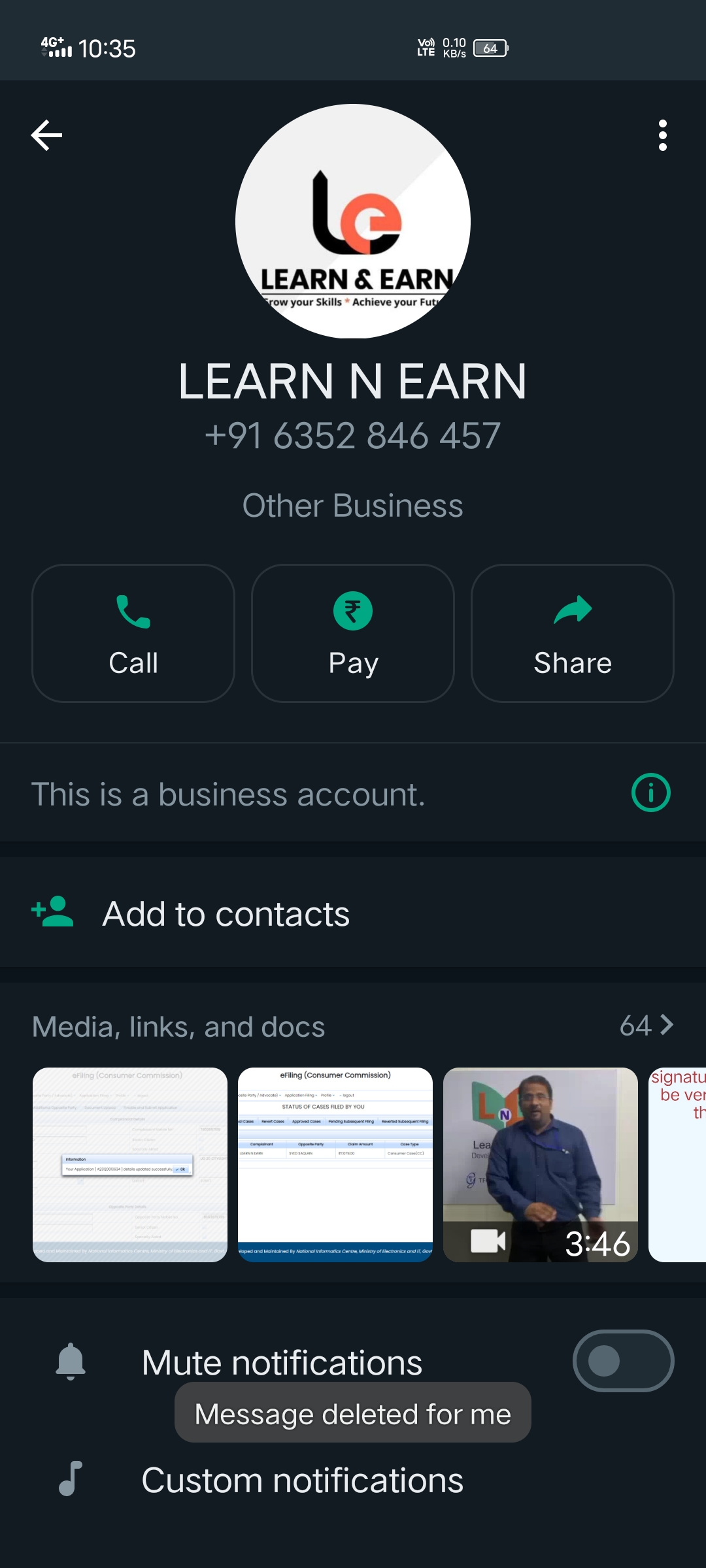Open the partially visible red-text media tile
Image resolution: width=706 pixels, height=1568 pixels.
677,1164
